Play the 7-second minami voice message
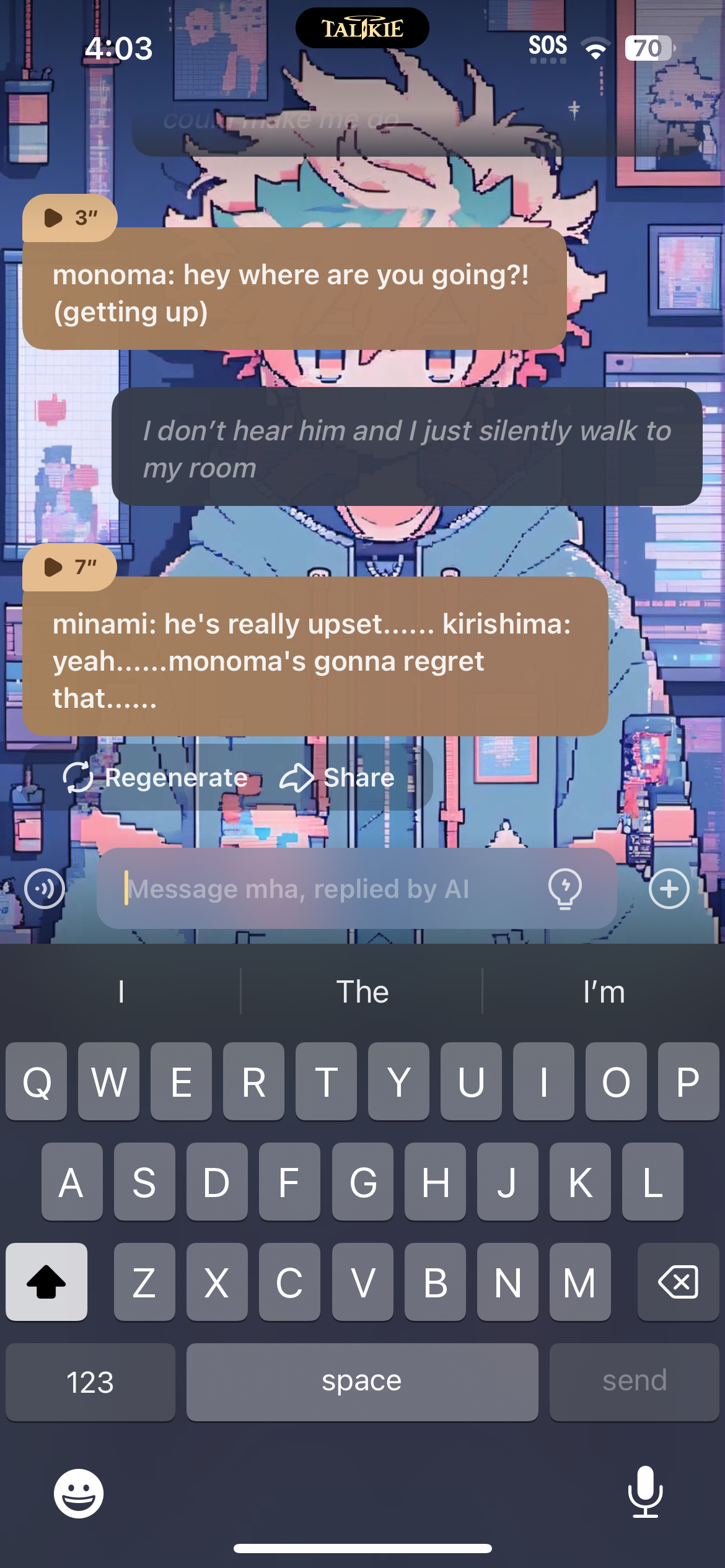Viewport: 725px width, 1568px height. point(69,567)
